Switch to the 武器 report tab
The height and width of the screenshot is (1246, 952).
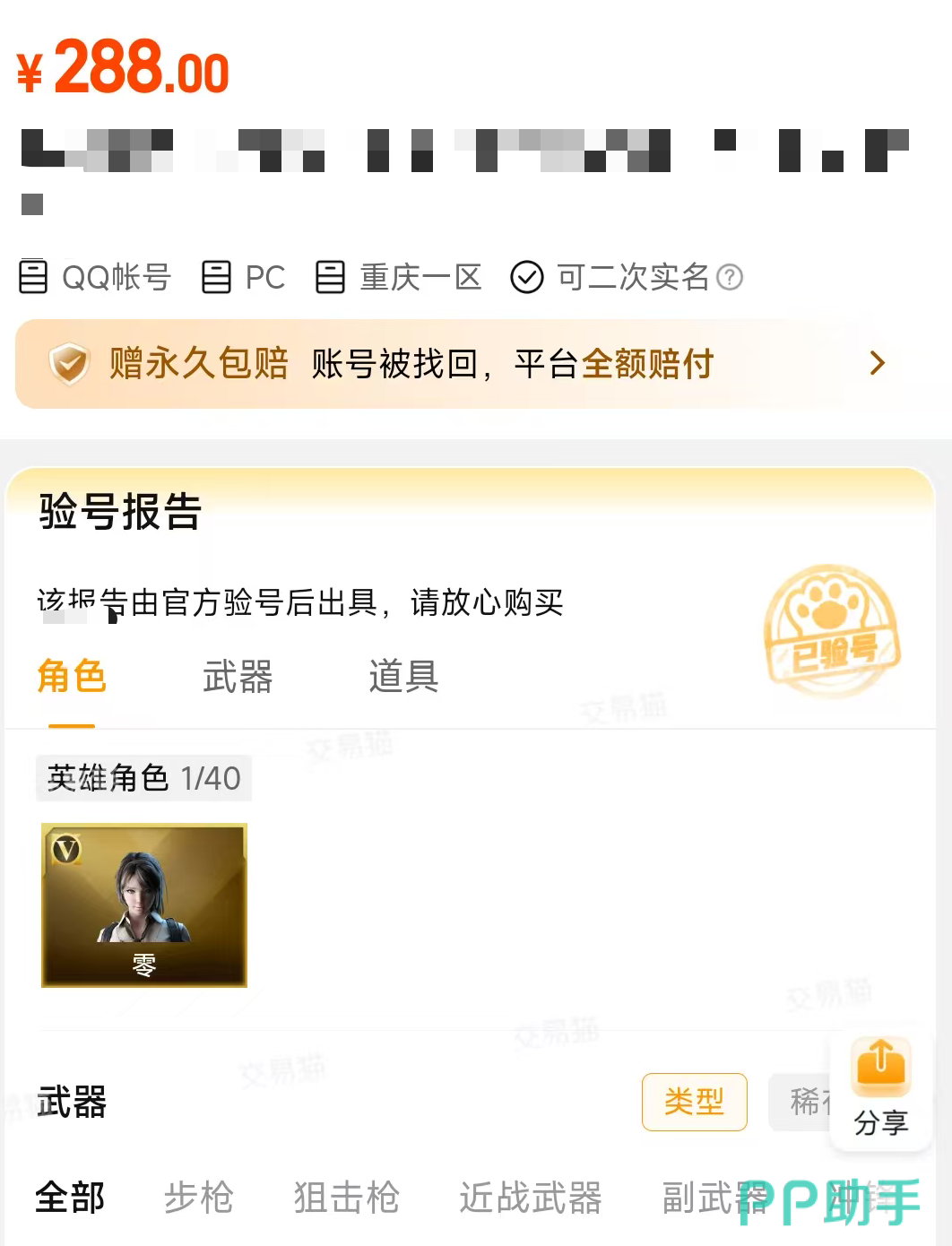(238, 676)
